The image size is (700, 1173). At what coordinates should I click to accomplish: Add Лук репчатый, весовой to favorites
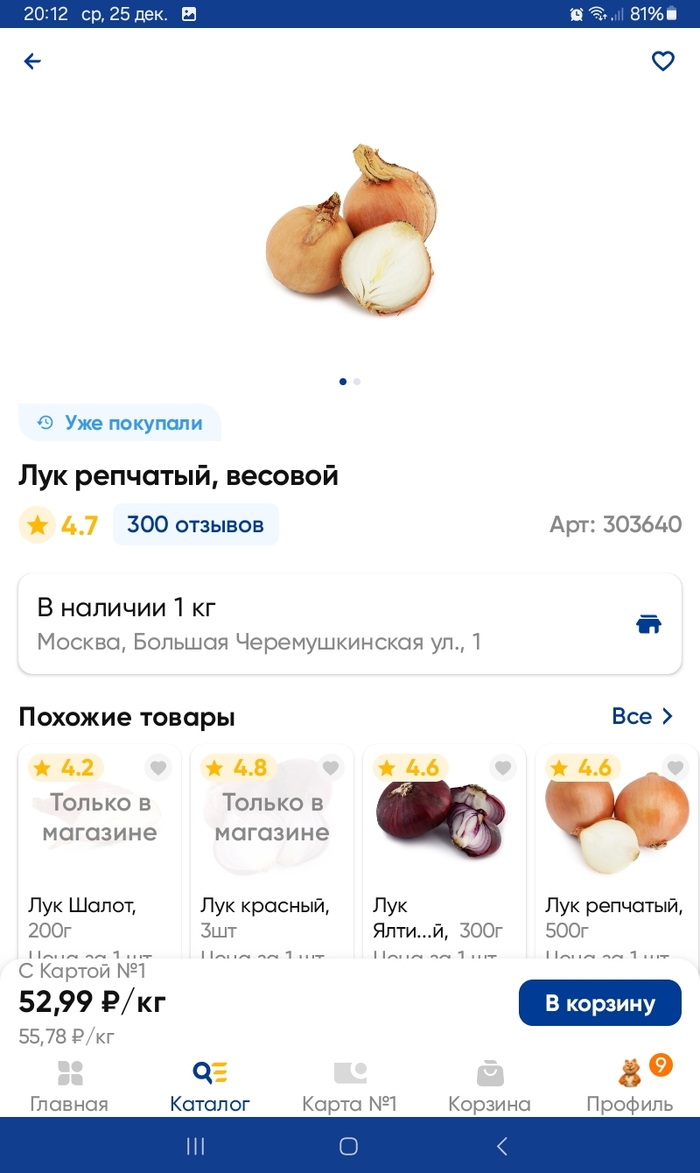663,62
